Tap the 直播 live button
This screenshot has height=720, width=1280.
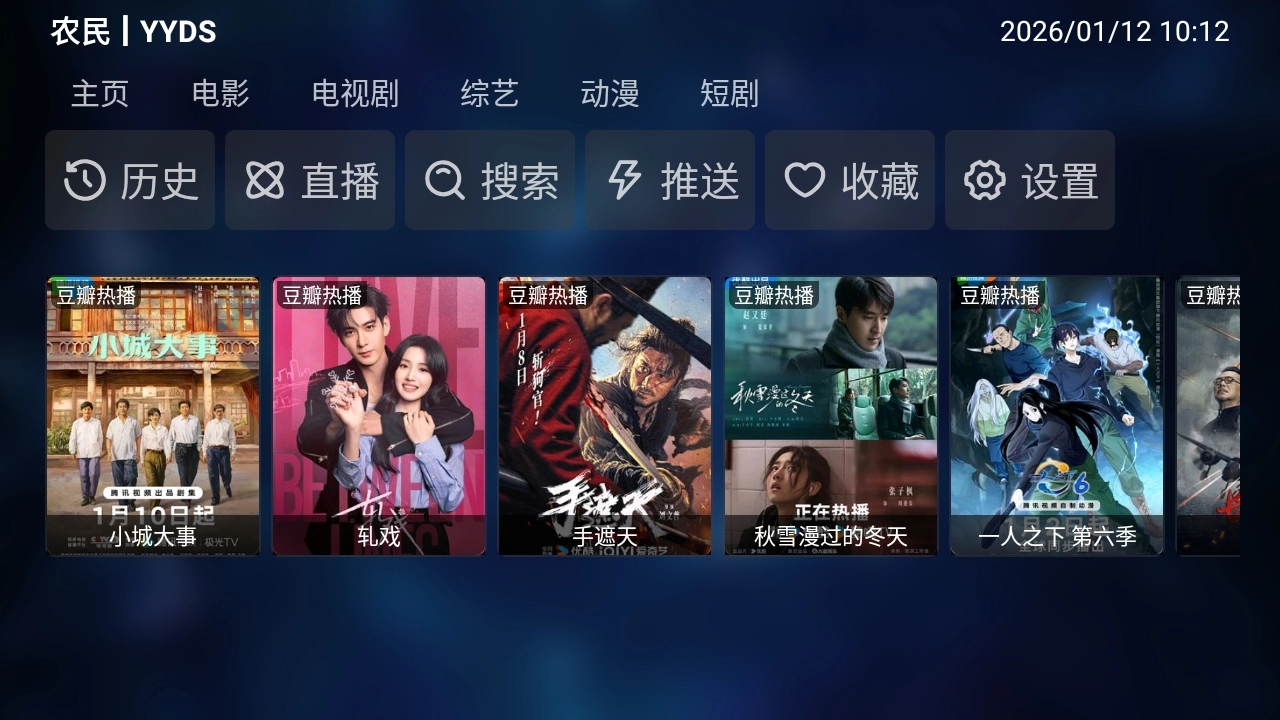point(310,181)
